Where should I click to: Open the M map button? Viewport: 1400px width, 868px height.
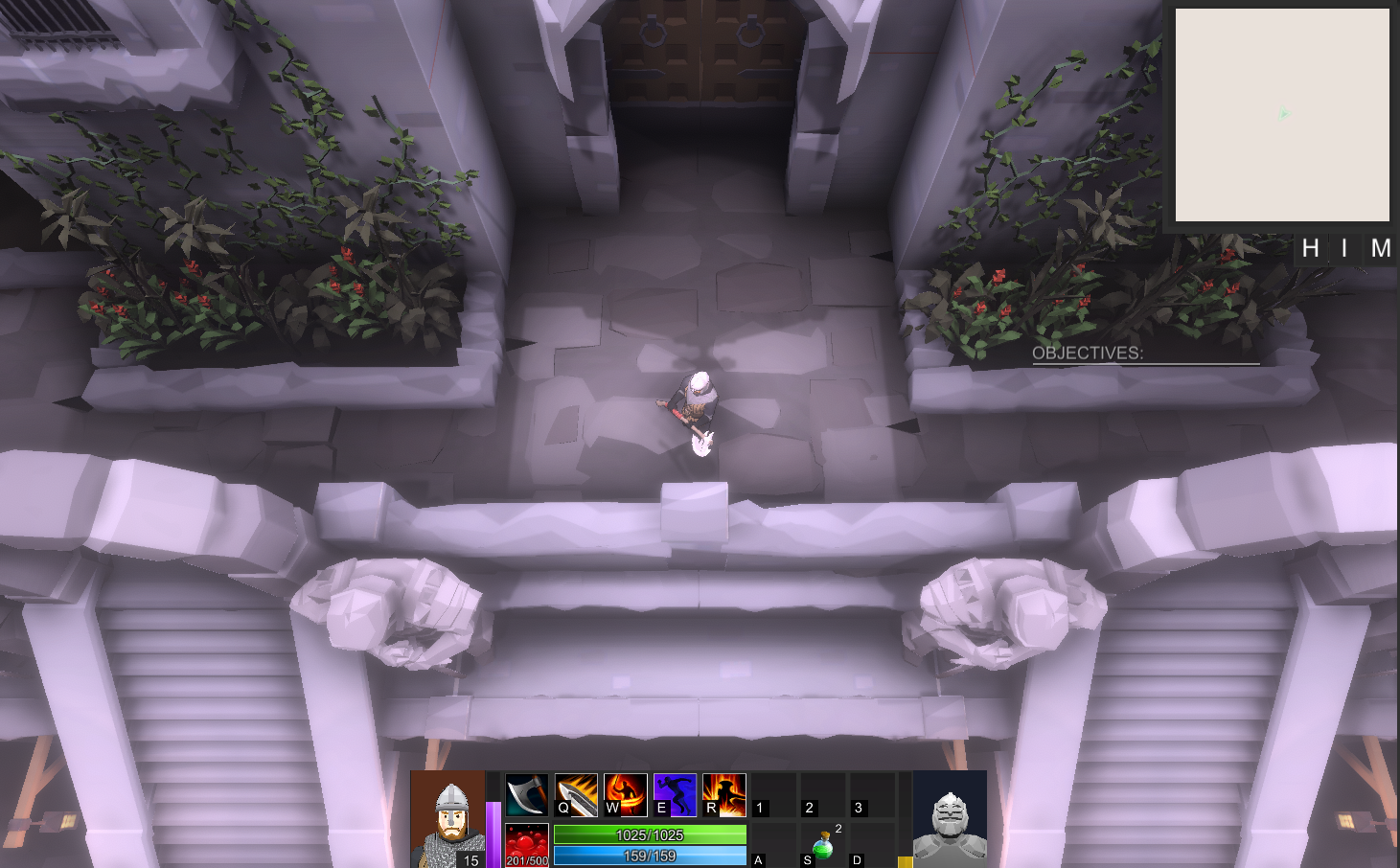[1380, 249]
